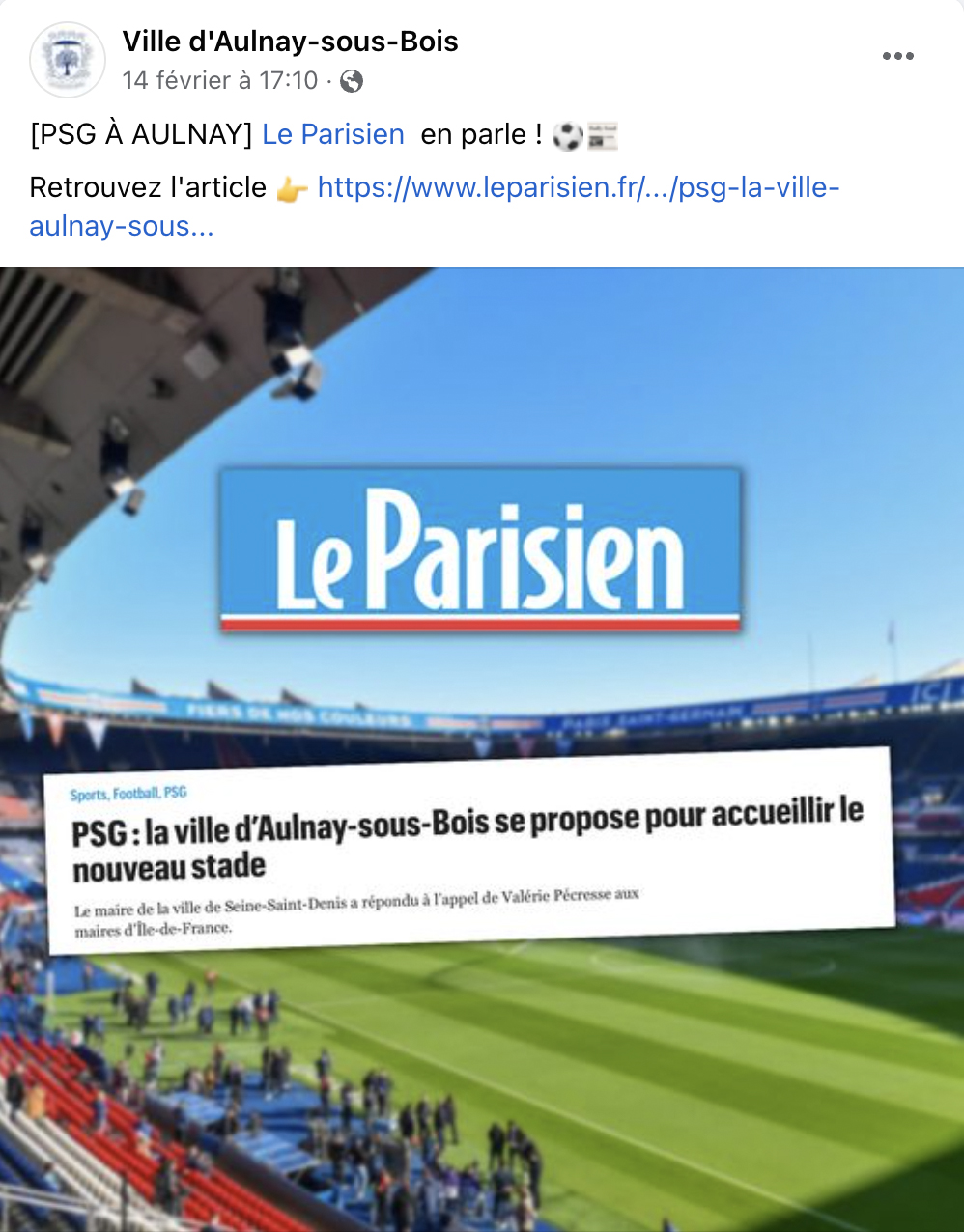964x1232 pixels.
Task: Open the Ville d'Aulnay-sous-Bois page name
Action: tap(290, 42)
